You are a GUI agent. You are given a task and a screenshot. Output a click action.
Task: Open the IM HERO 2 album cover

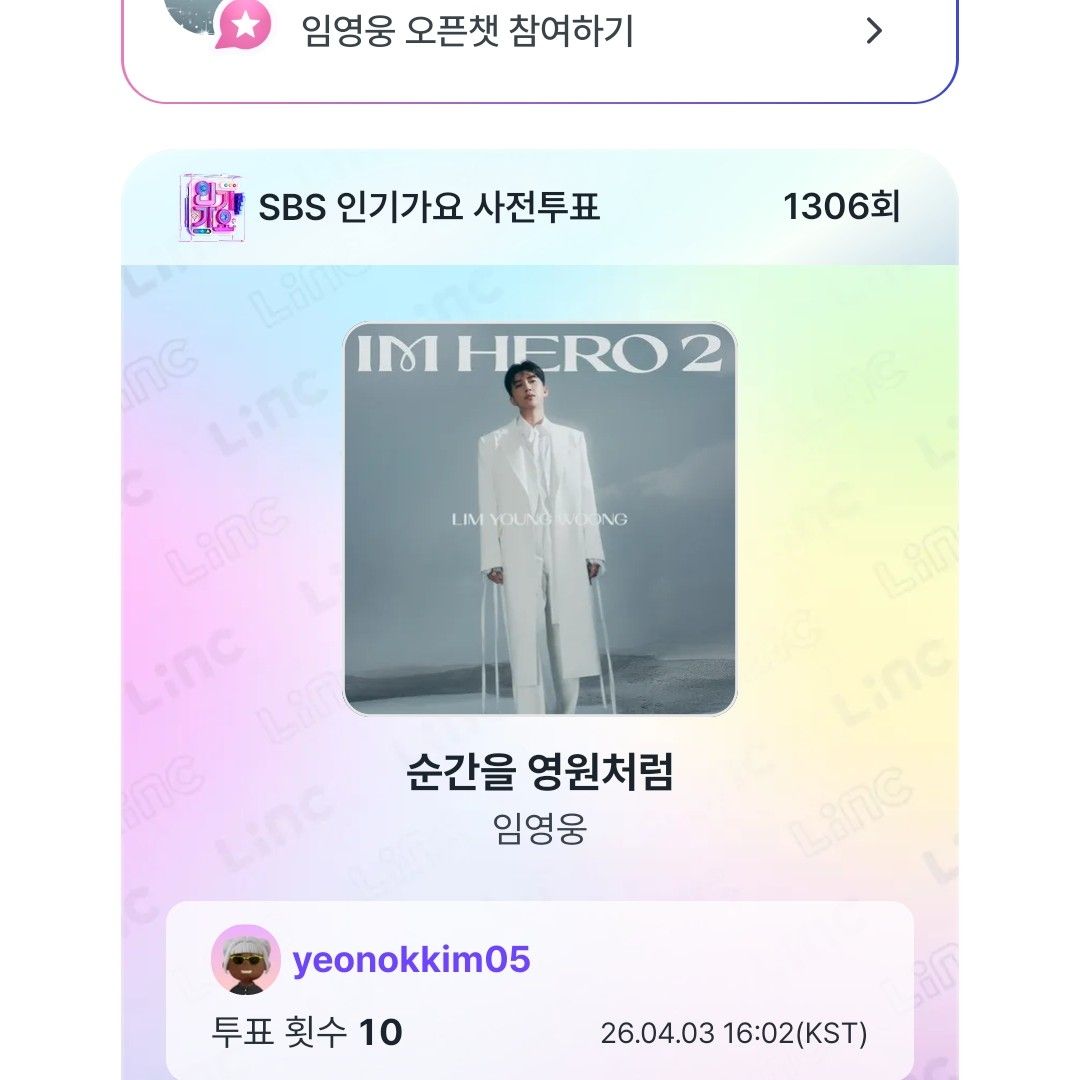coord(540,518)
